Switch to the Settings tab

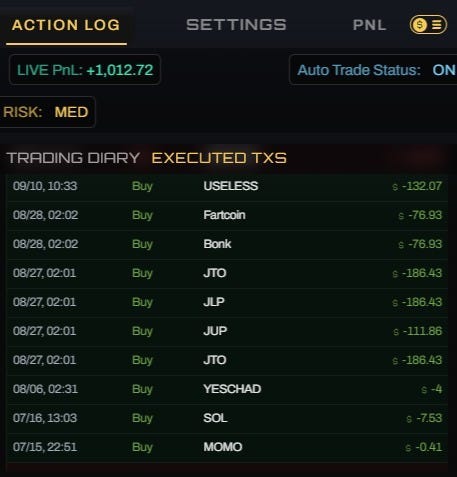pos(236,25)
